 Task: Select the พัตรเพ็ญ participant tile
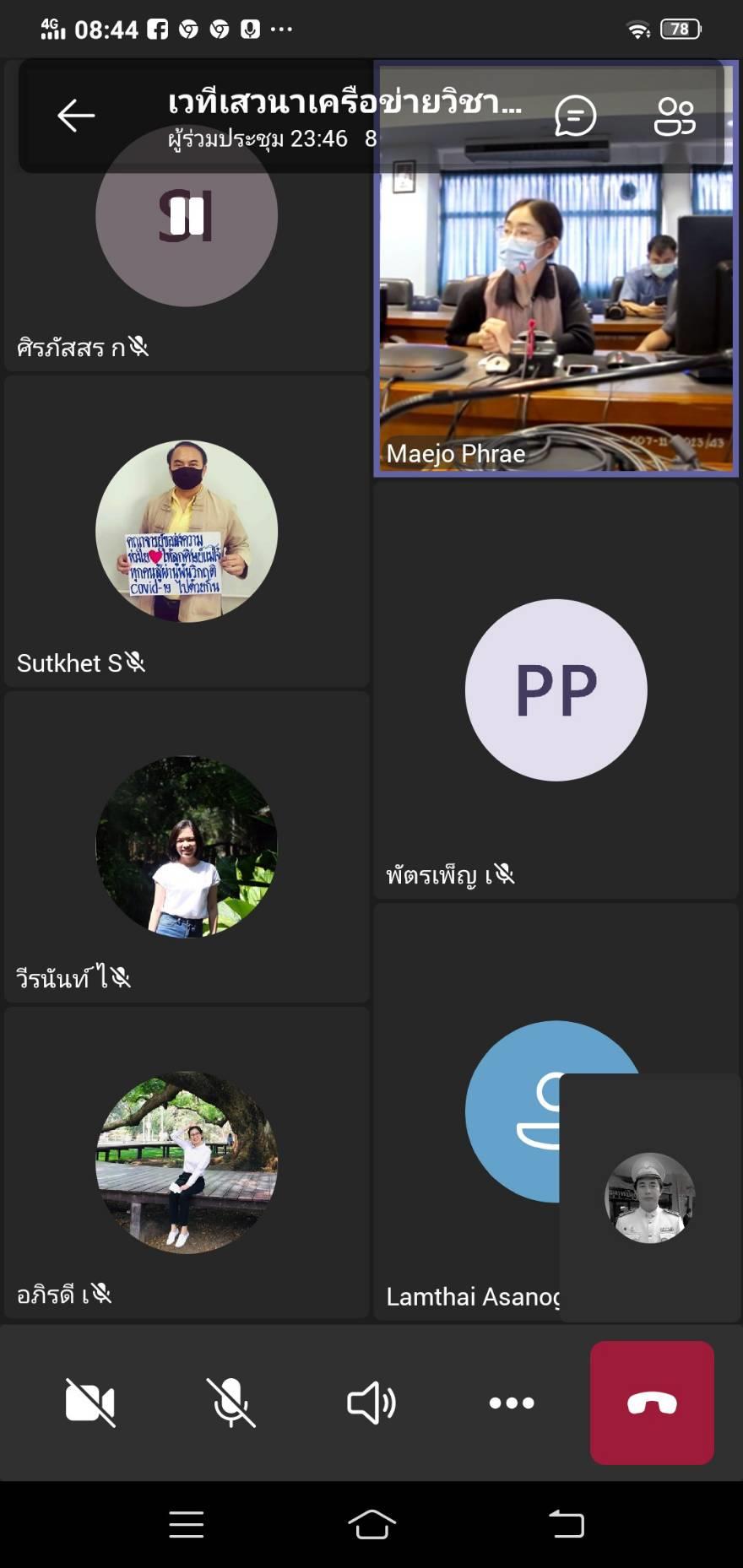coord(556,690)
